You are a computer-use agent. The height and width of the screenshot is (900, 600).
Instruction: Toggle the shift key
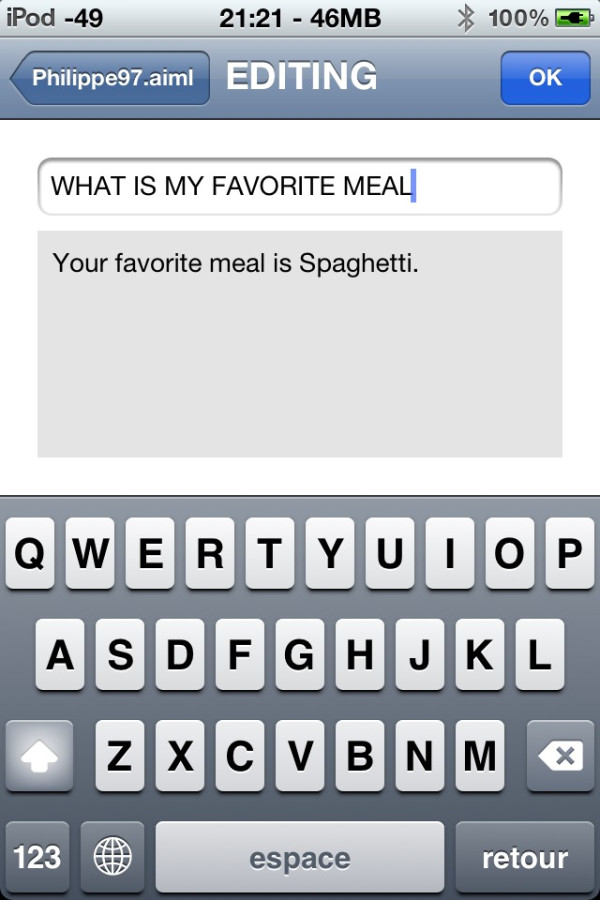[40, 756]
